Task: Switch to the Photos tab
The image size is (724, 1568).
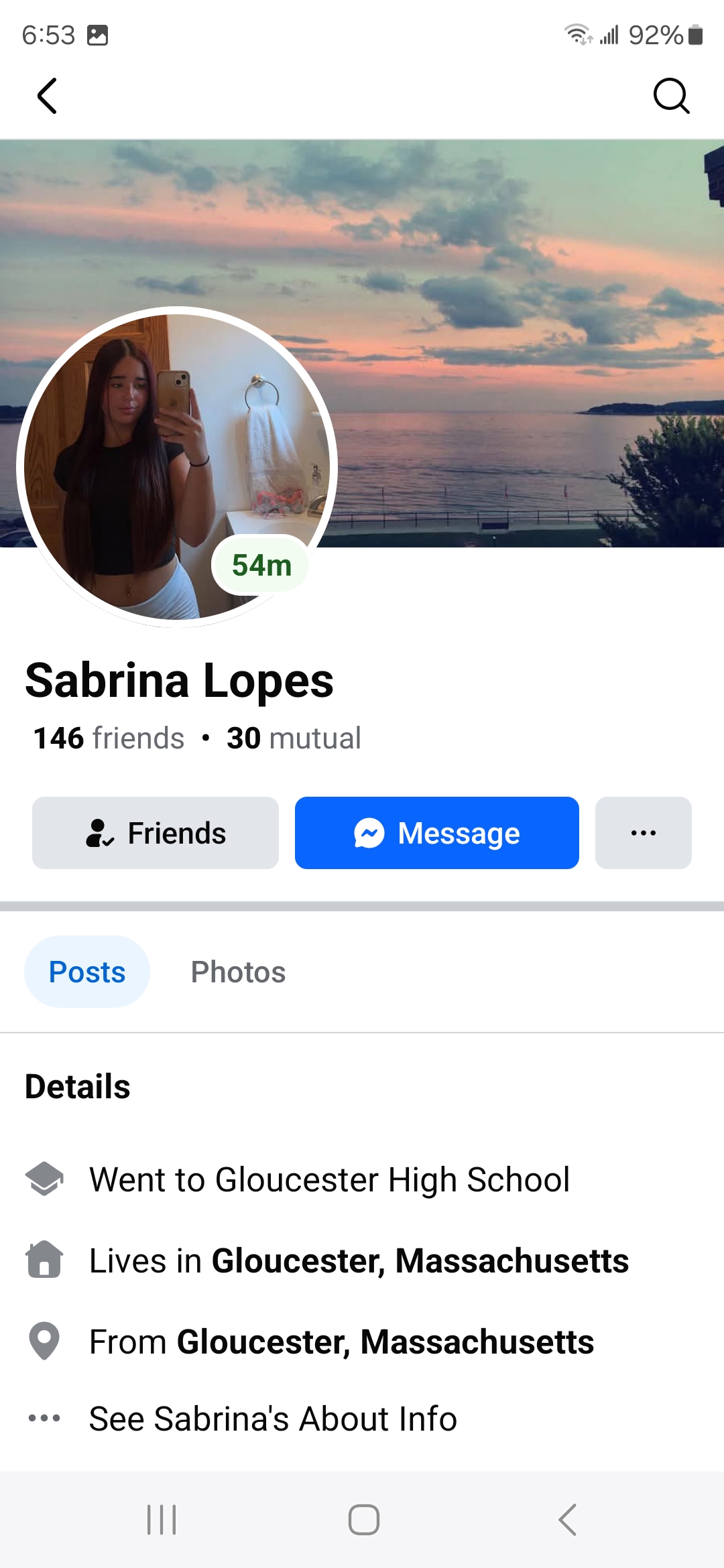Action: [238, 972]
